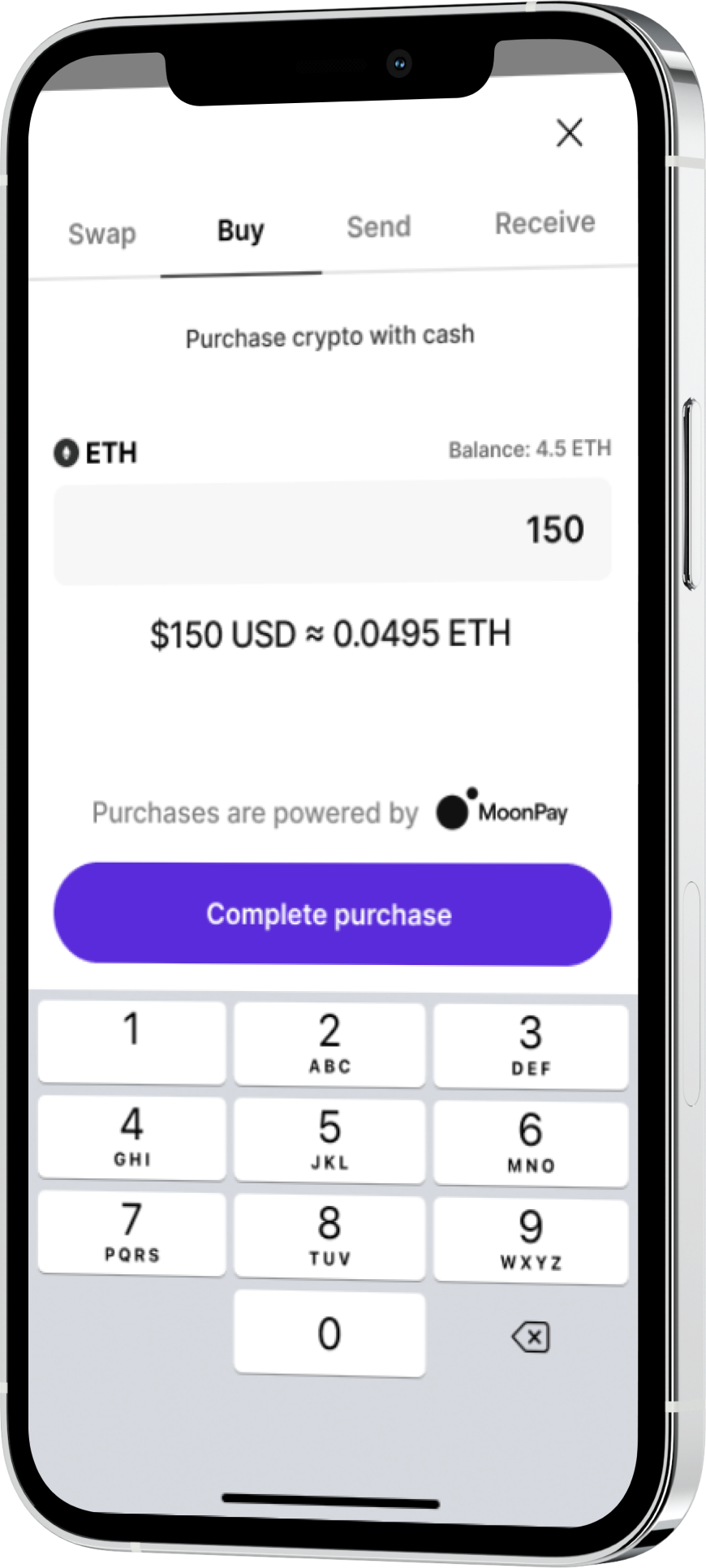
Task: Tap the 7 PQRS key
Action: tap(131, 1232)
